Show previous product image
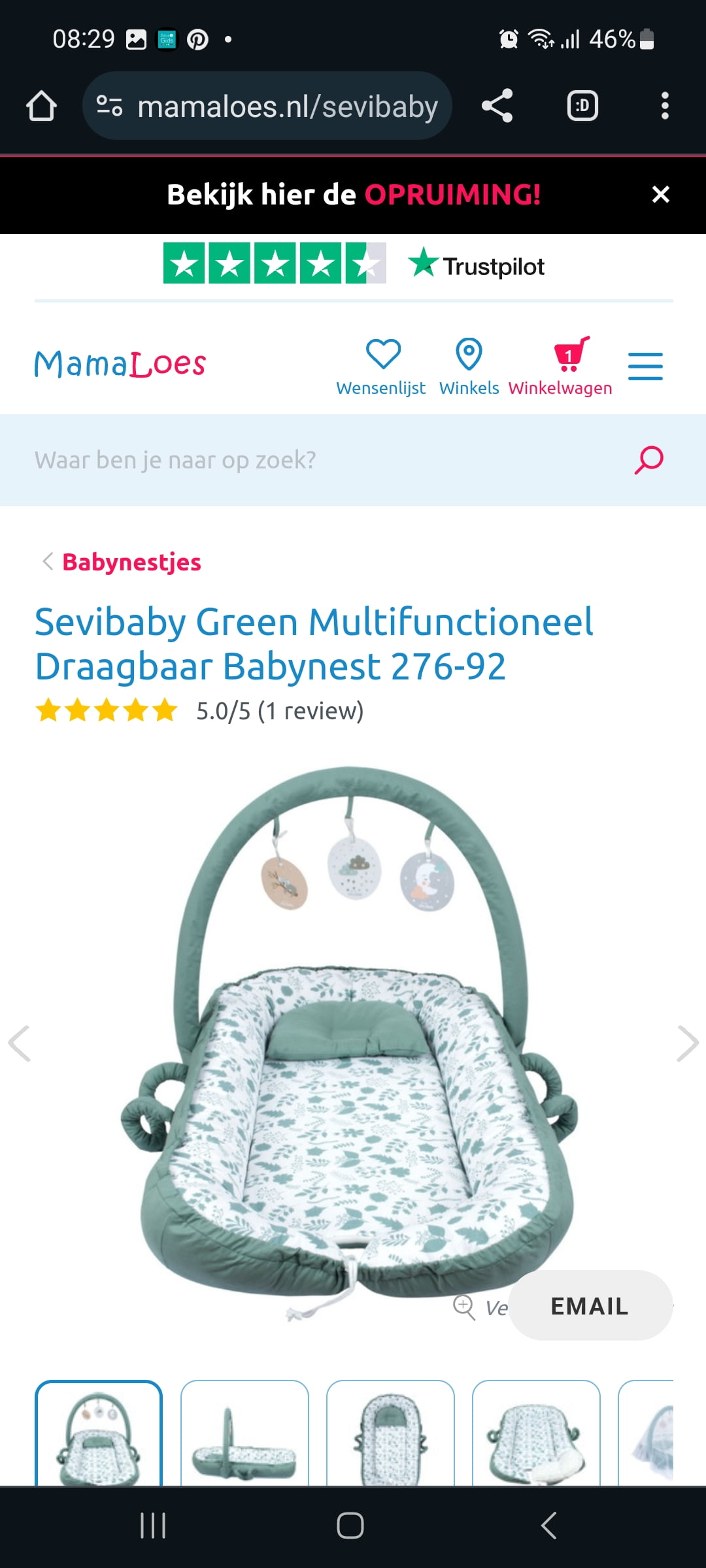 click(20, 1043)
